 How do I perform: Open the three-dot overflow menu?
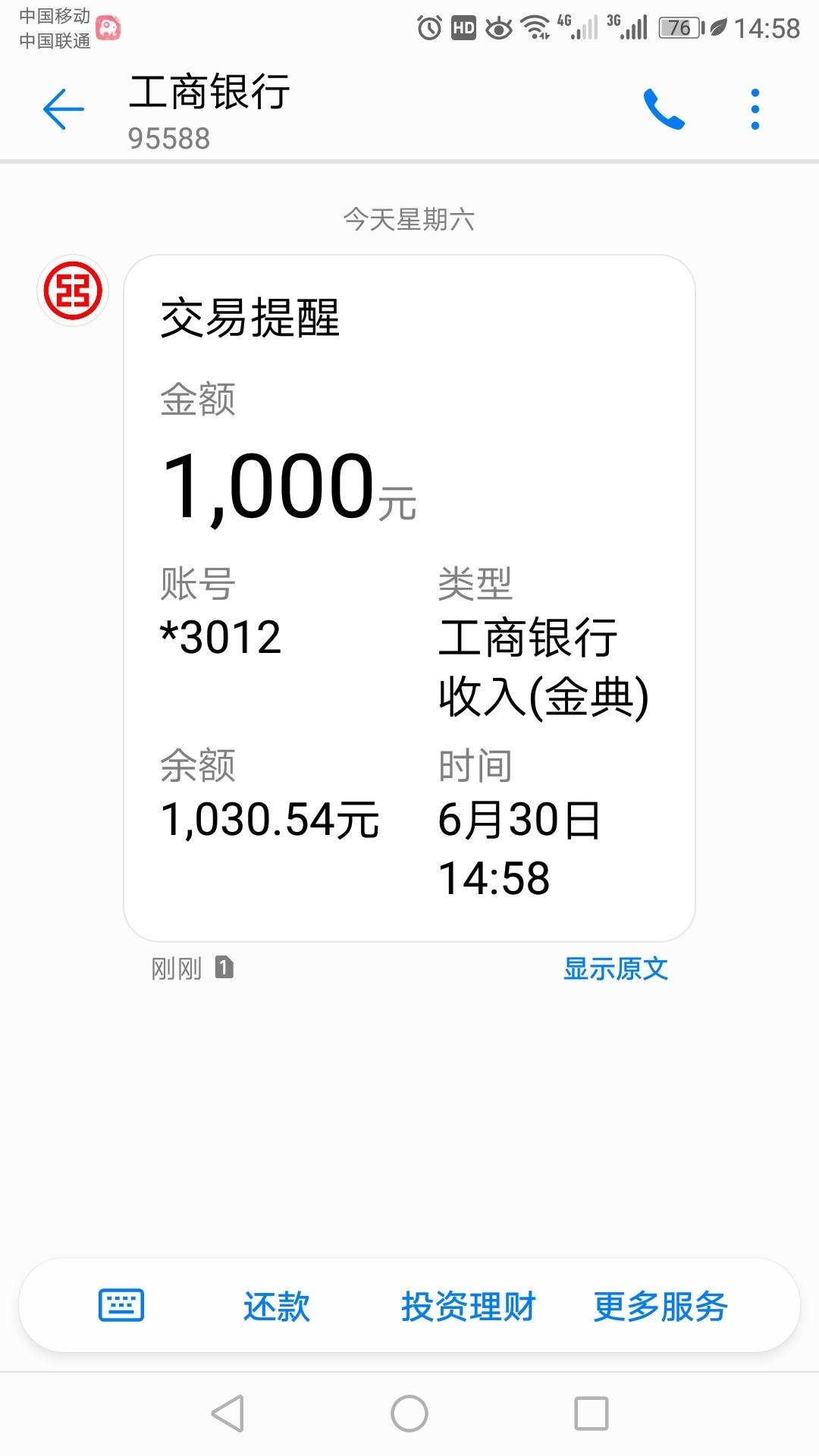coord(754,108)
